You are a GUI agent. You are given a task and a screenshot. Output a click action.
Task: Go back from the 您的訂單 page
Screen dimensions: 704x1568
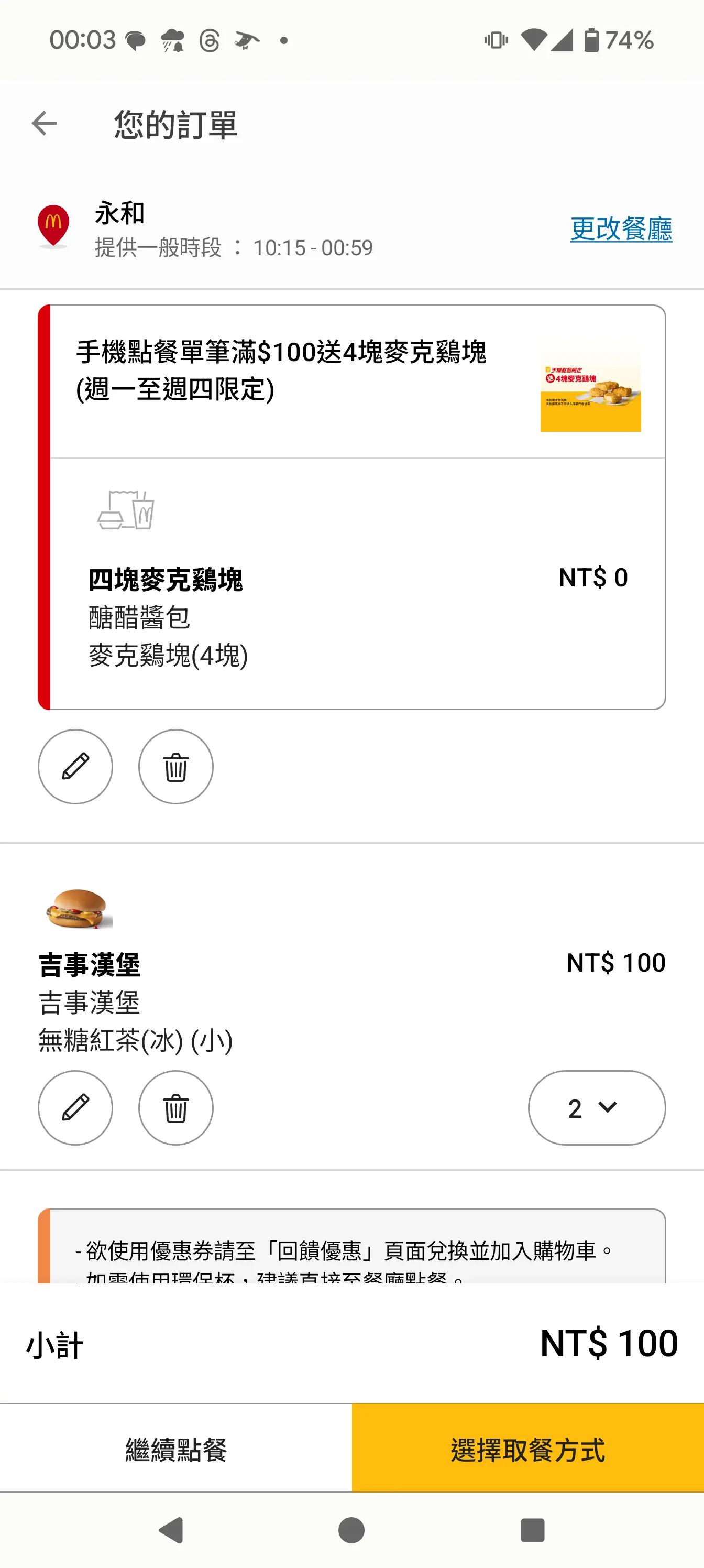44,124
